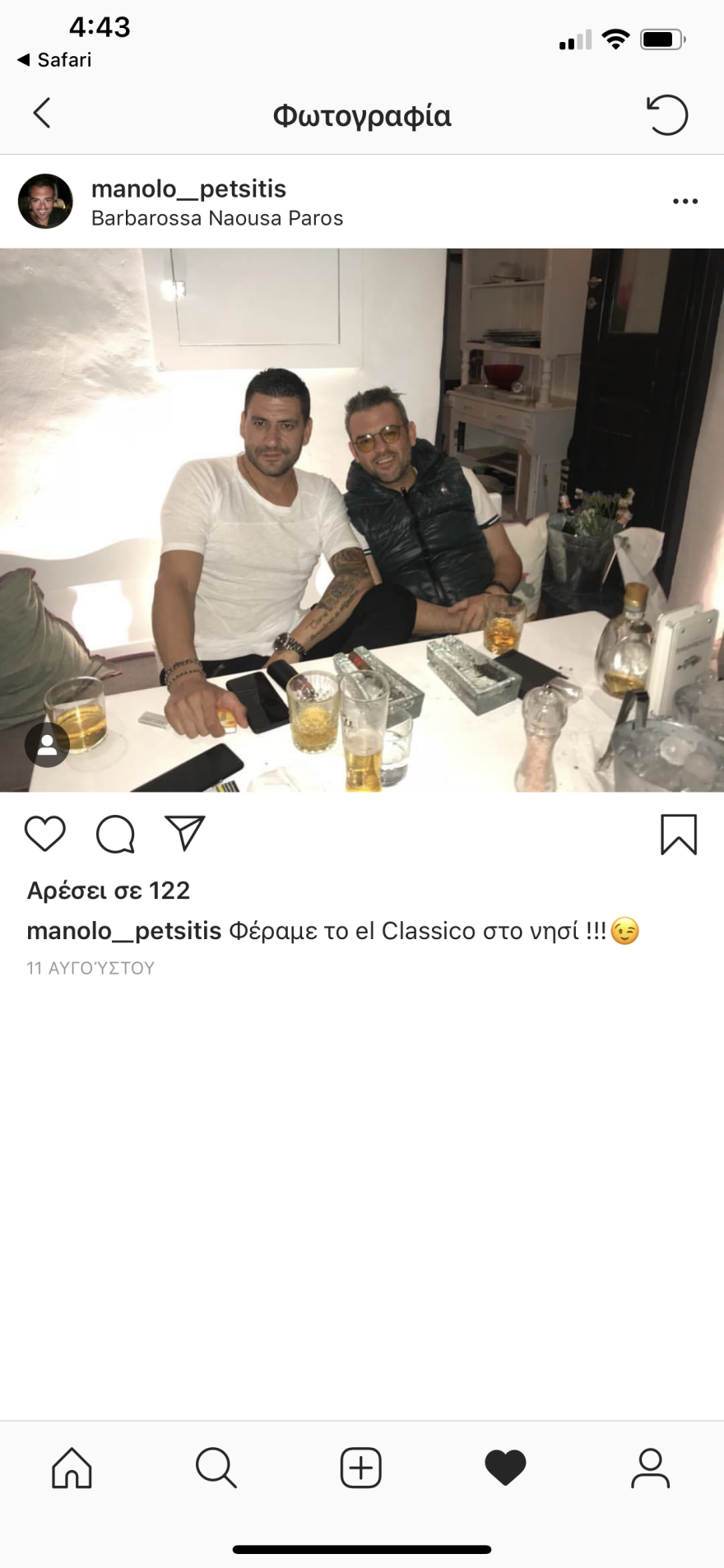Screen dimensions: 724x1568
Task: Show tagged people on the photo
Action: coord(47,745)
